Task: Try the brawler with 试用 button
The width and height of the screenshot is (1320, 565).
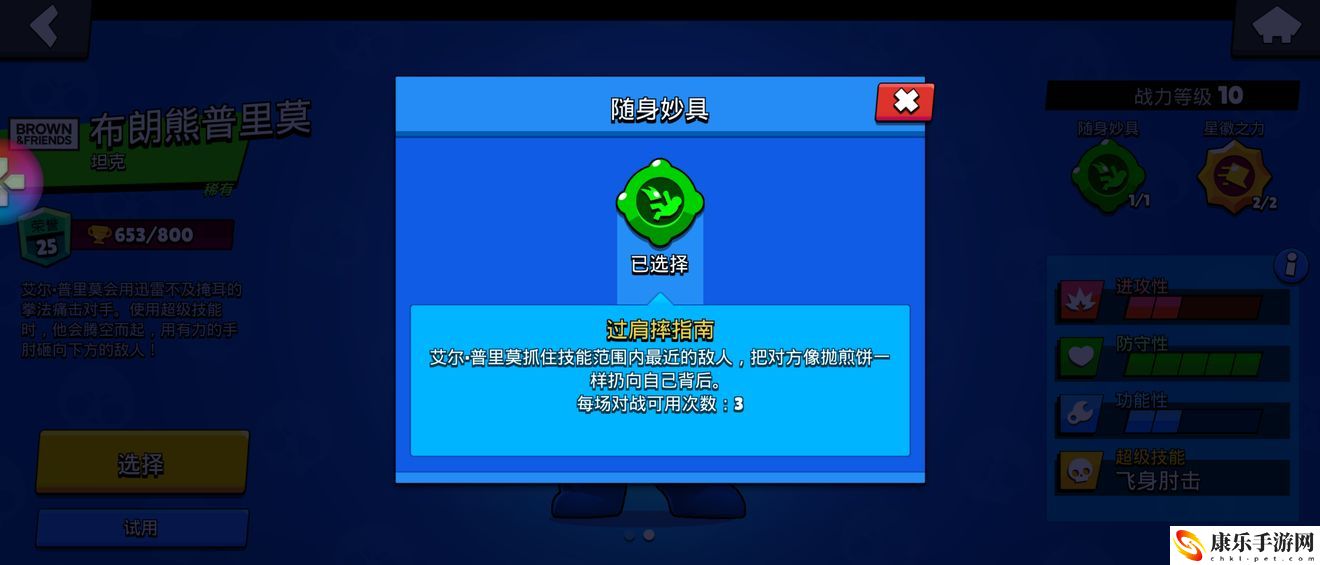Action: pyautogui.click(x=141, y=528)
